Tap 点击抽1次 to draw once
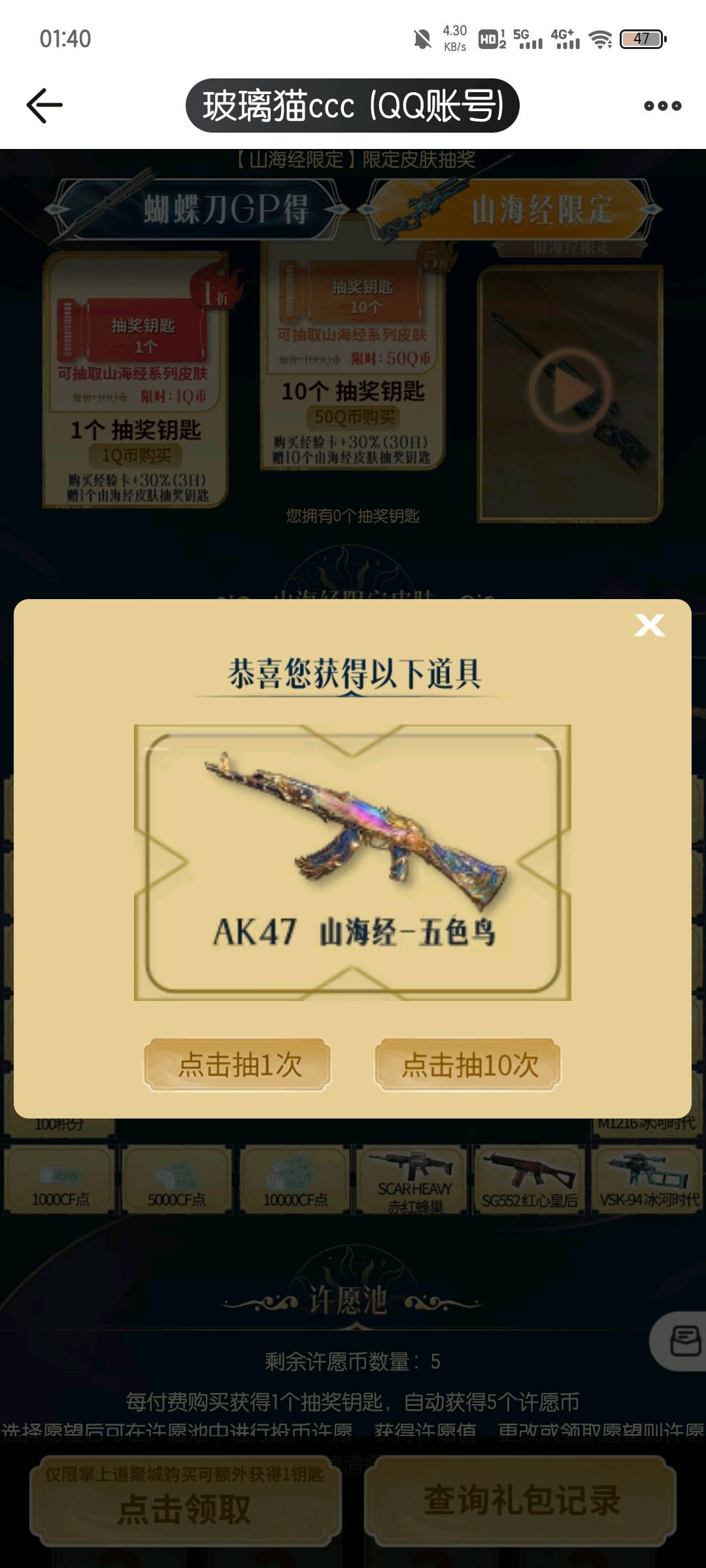This screenshot has width=706, height=1568. [x=237, y=1066]
